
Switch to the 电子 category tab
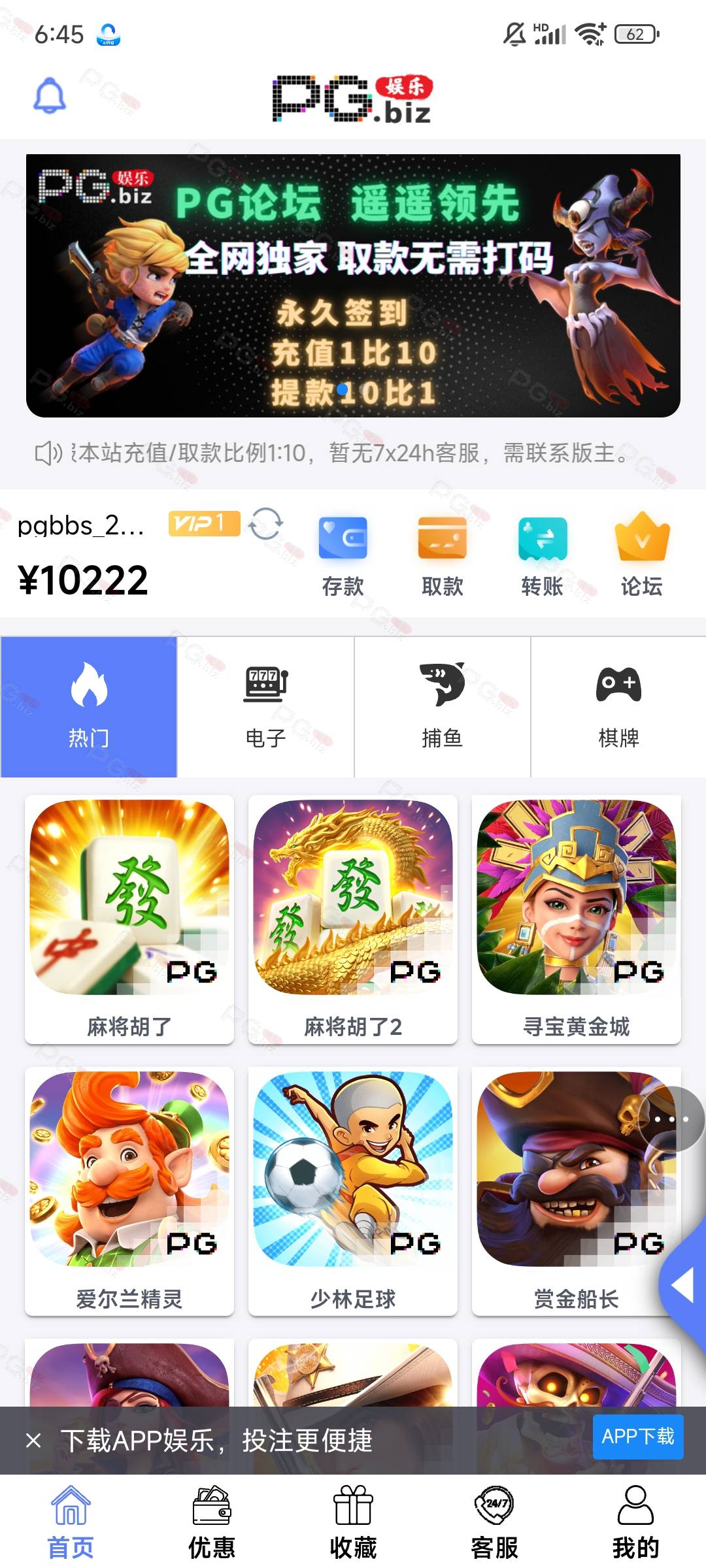[265, 707]
